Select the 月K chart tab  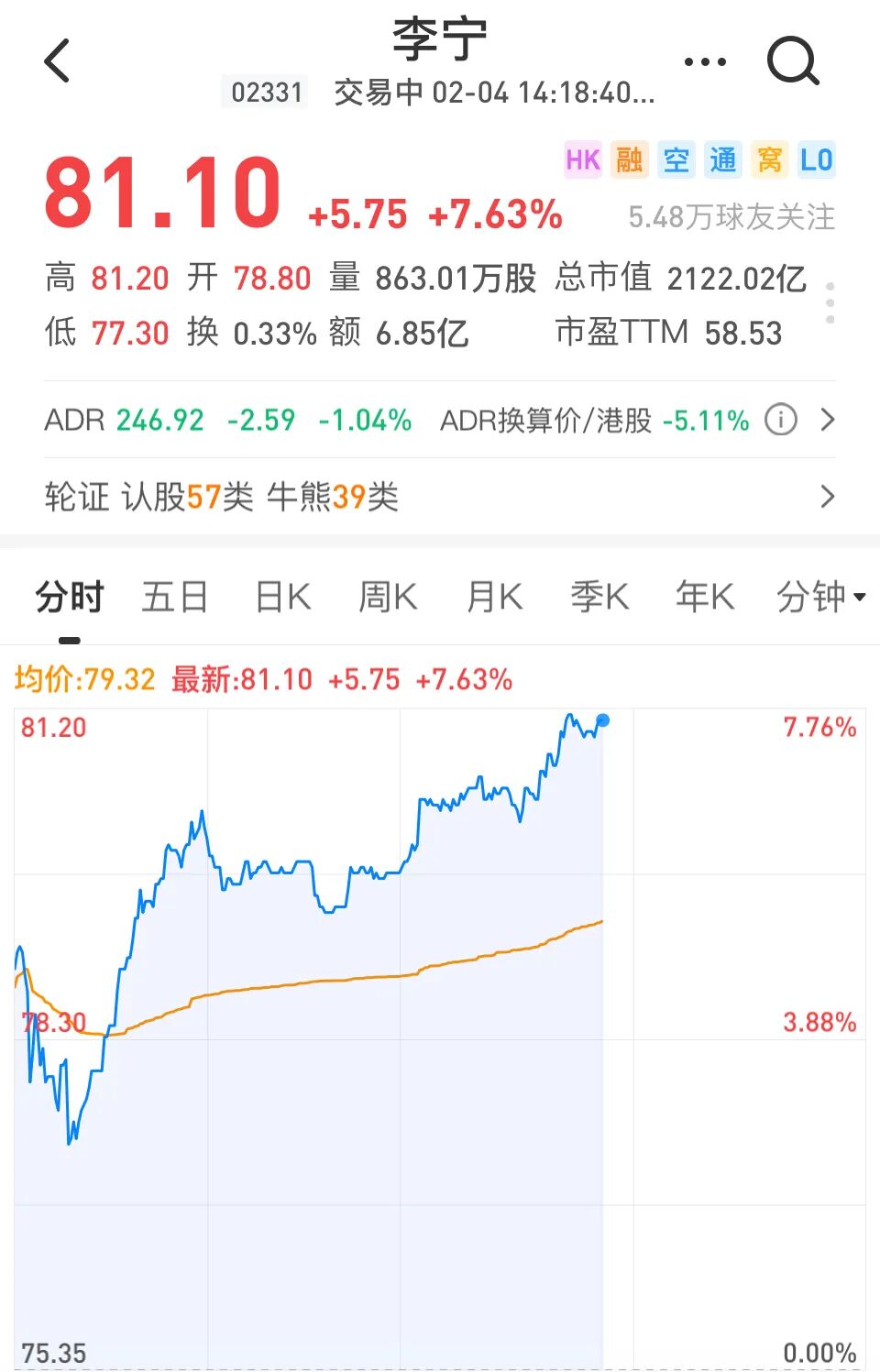494,597
